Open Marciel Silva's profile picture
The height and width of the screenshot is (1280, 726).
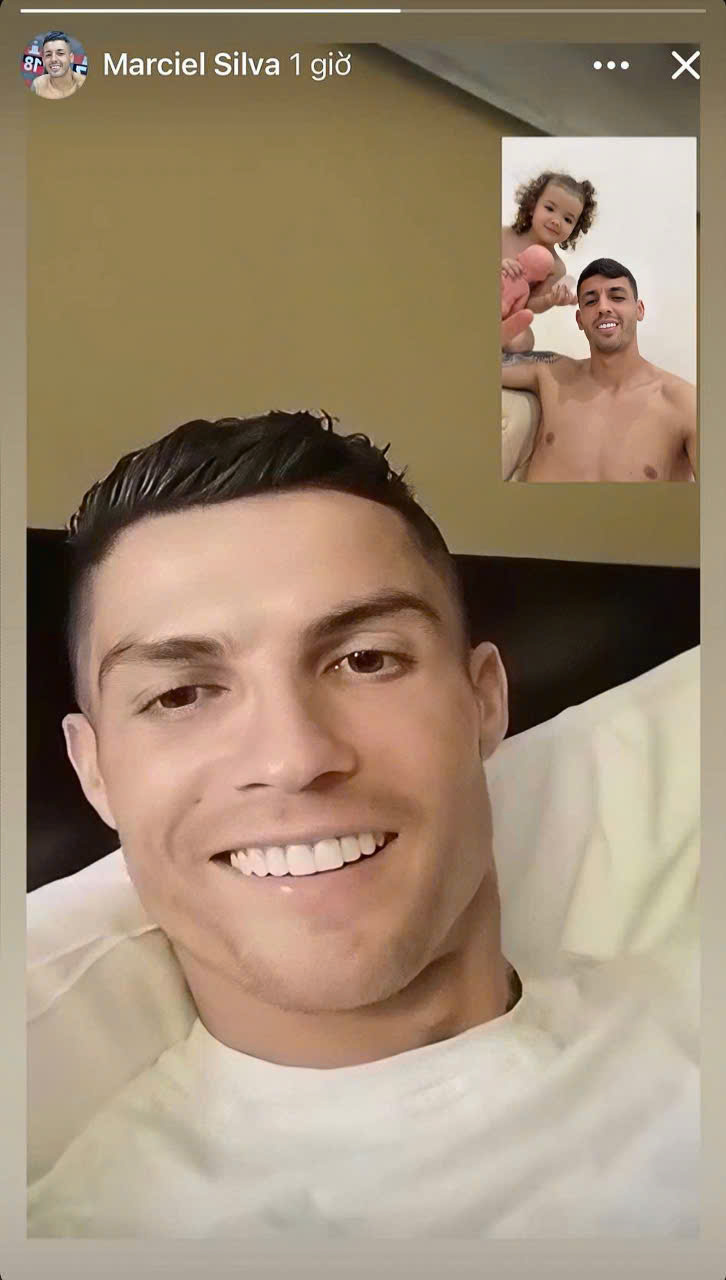point(54,65)
